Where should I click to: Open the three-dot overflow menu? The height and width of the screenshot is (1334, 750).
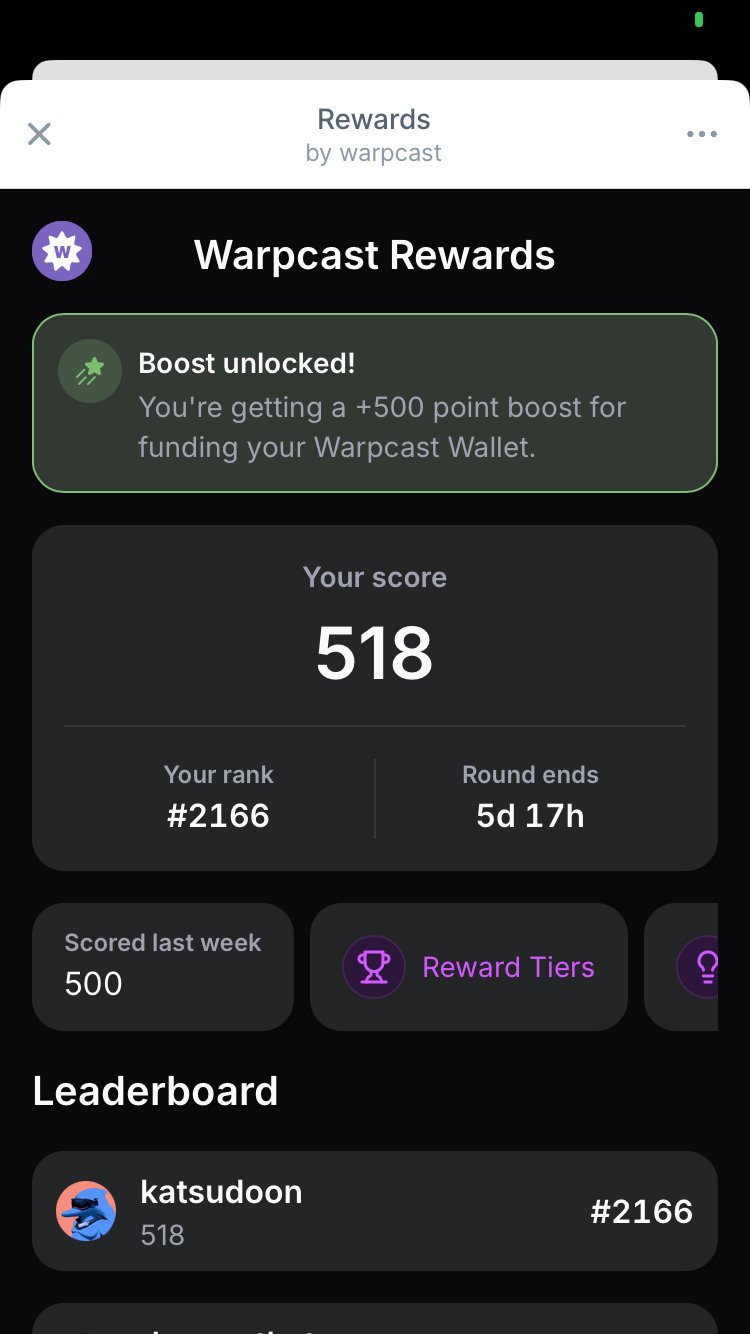point(701,134)
